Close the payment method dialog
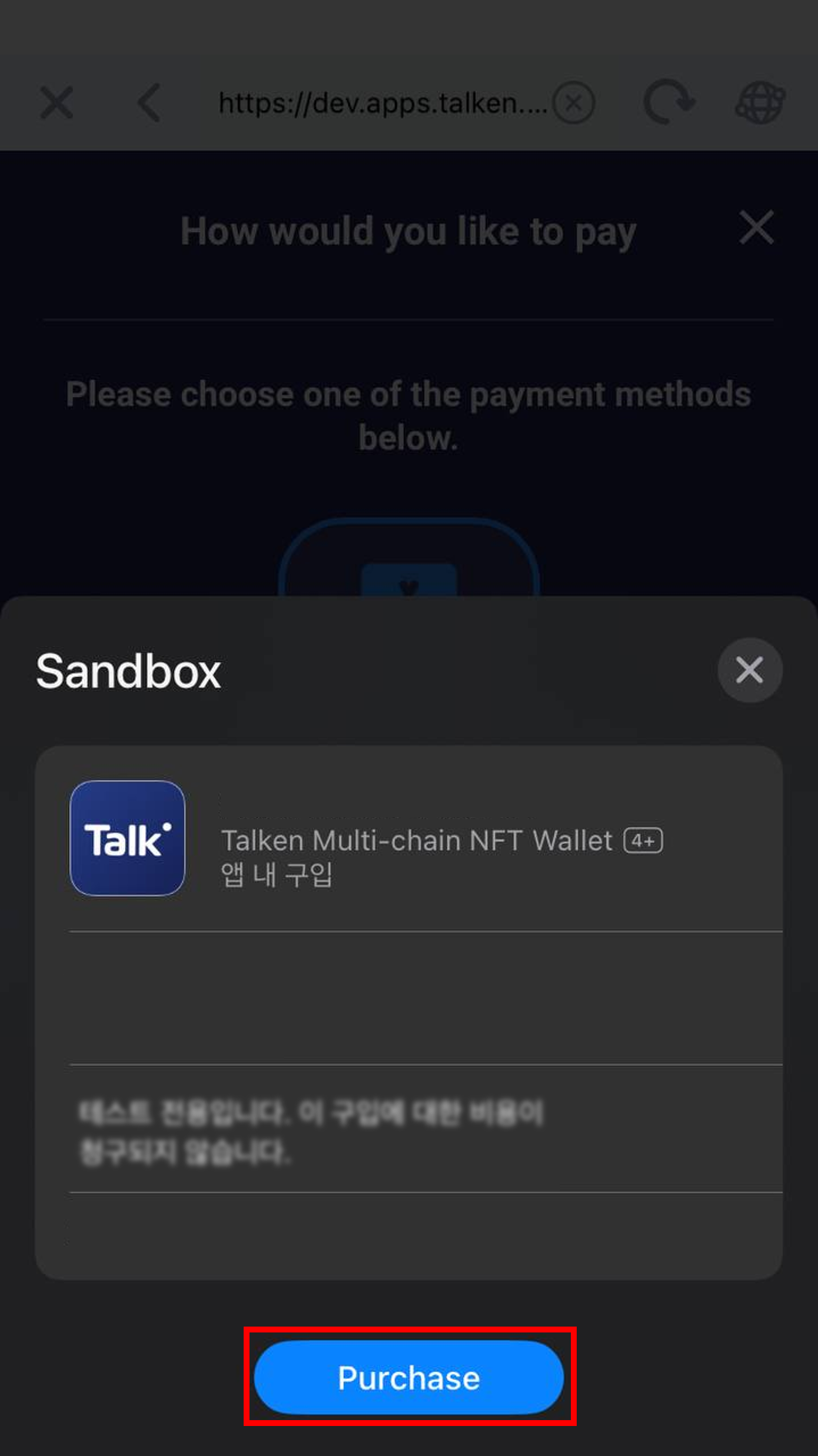This screenshot has height=1456, width=818. [x=756, y=228]
